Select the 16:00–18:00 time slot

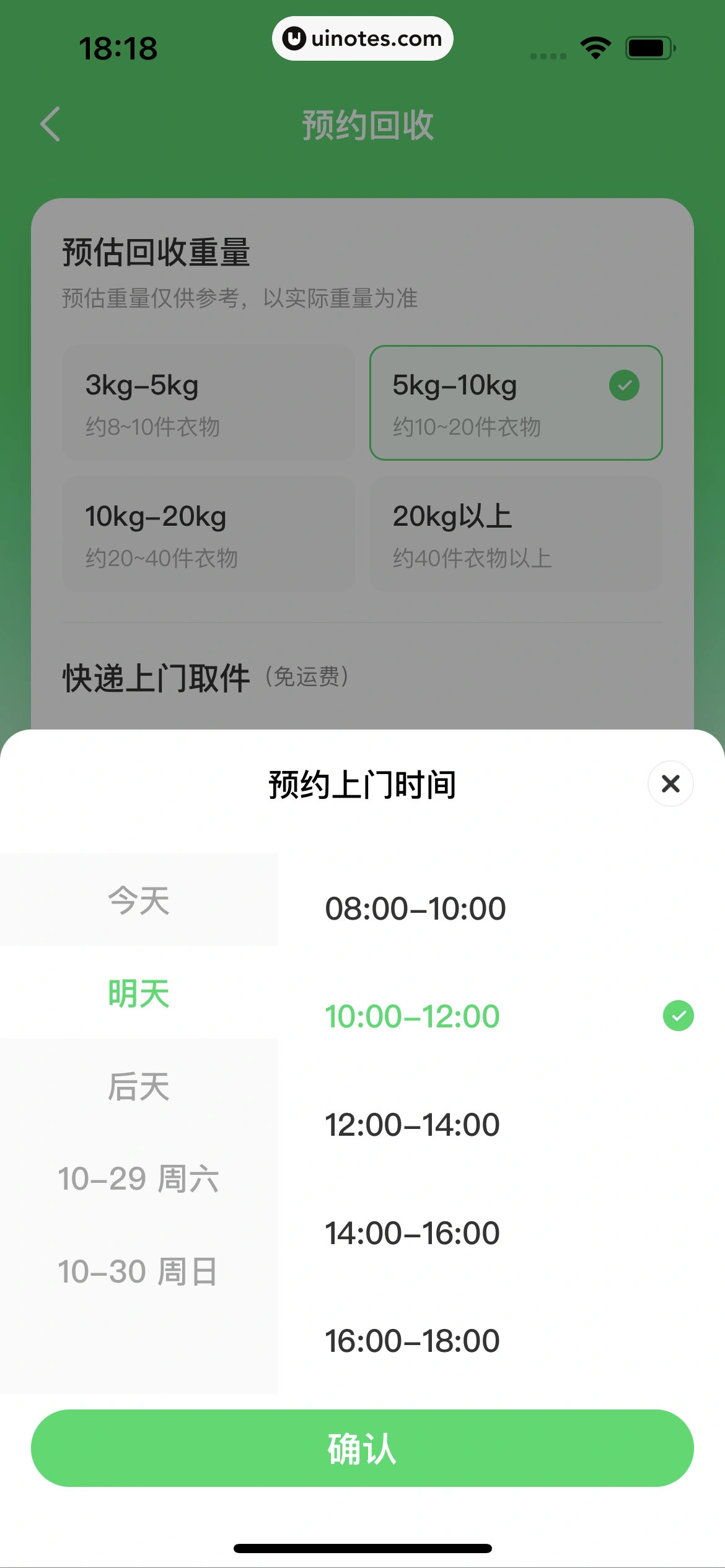point(413,1340)
